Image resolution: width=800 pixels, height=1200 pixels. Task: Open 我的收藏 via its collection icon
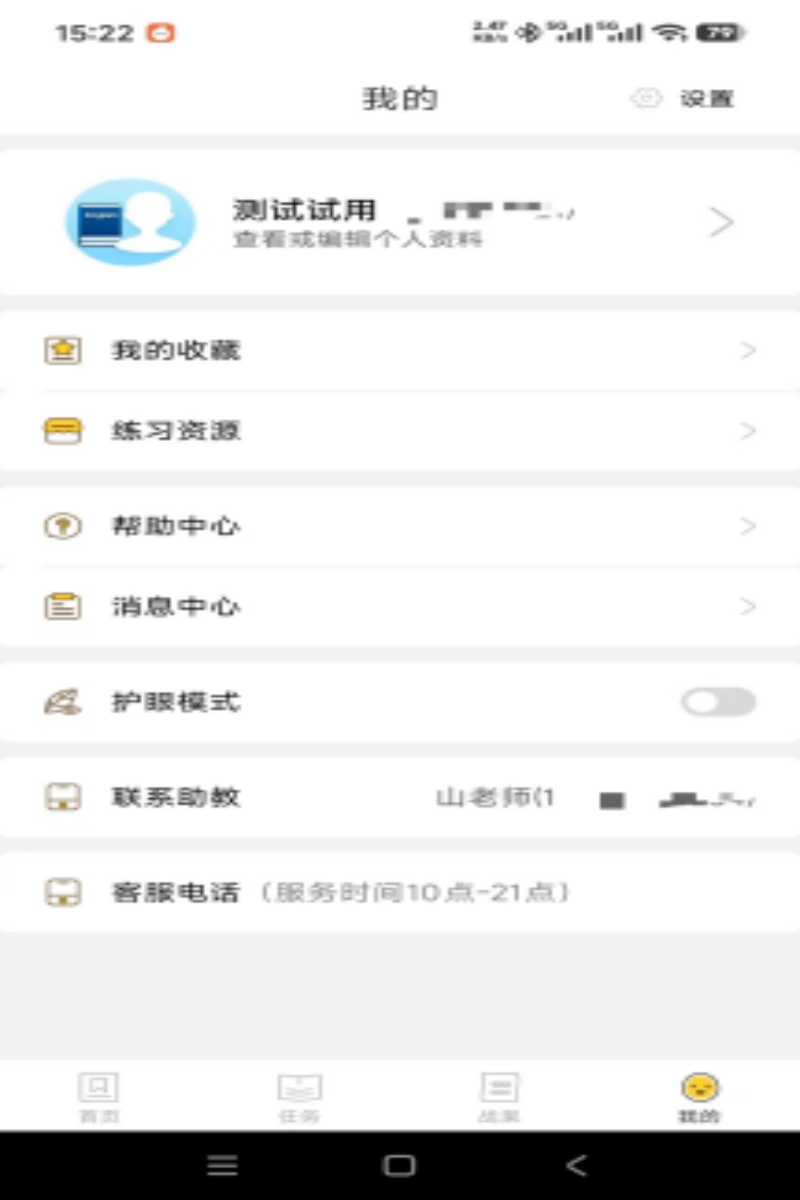click(x=62, y=350)
